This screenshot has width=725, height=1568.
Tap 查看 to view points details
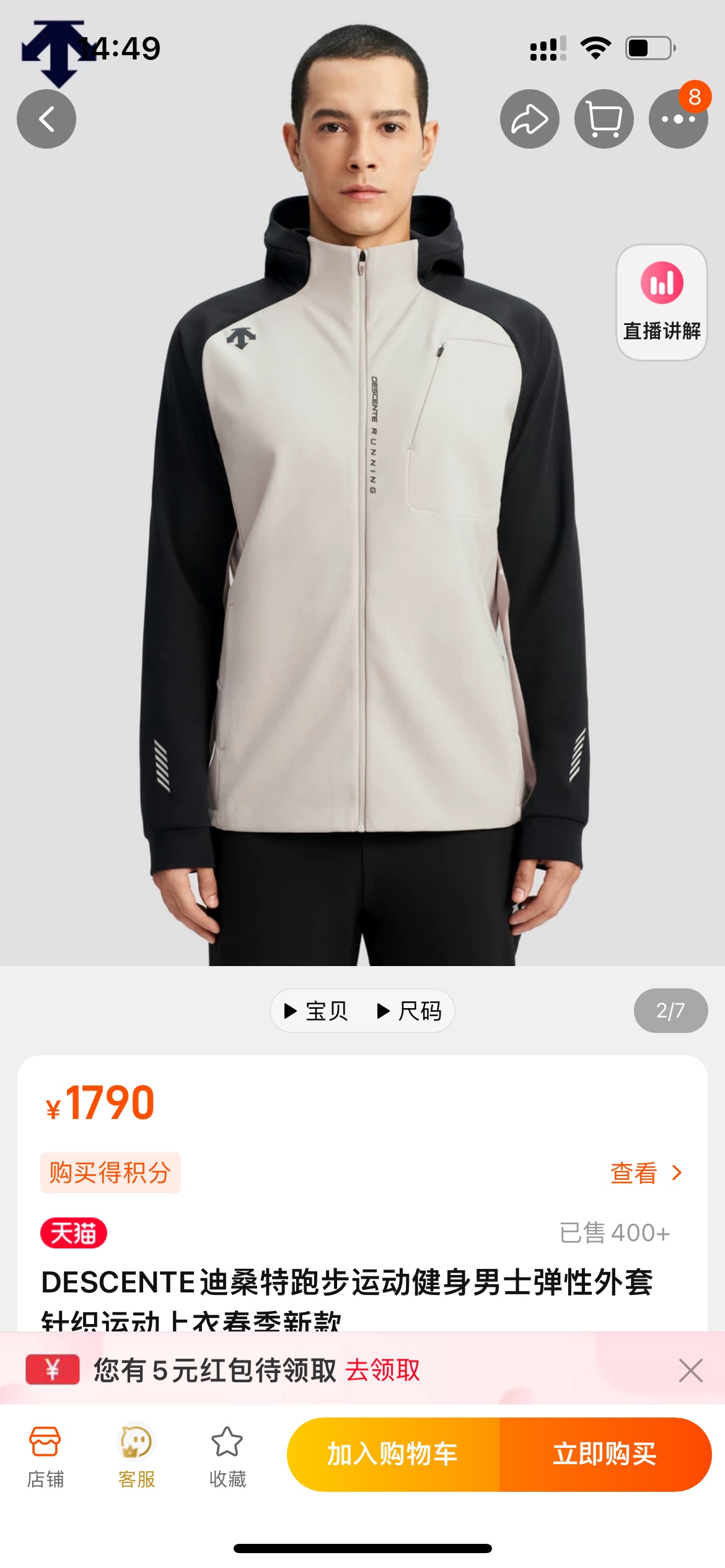coord(646,1173)
